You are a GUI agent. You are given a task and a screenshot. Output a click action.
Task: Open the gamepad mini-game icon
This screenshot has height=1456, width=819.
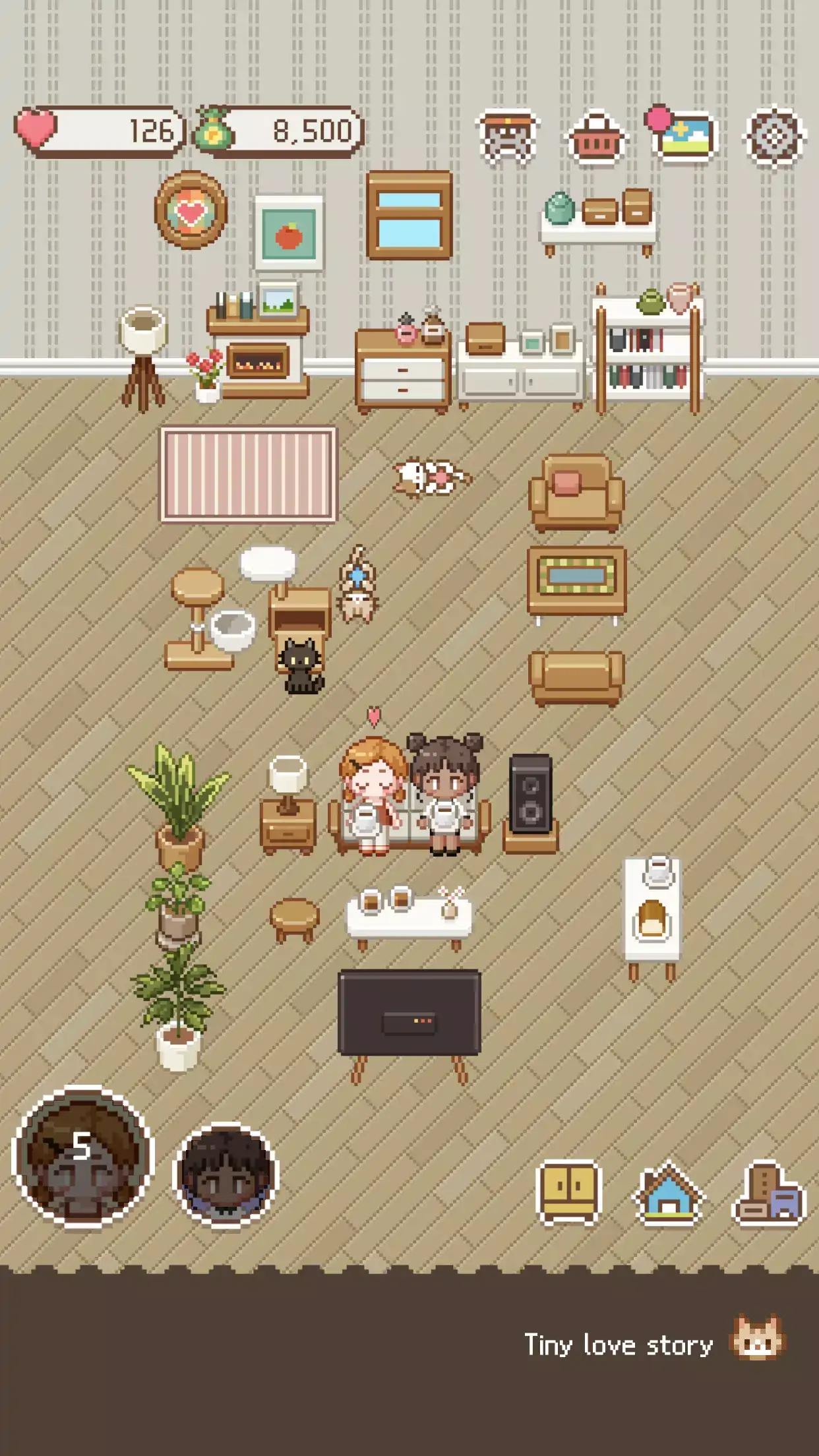pyautogui.click(x=506, y=136)
